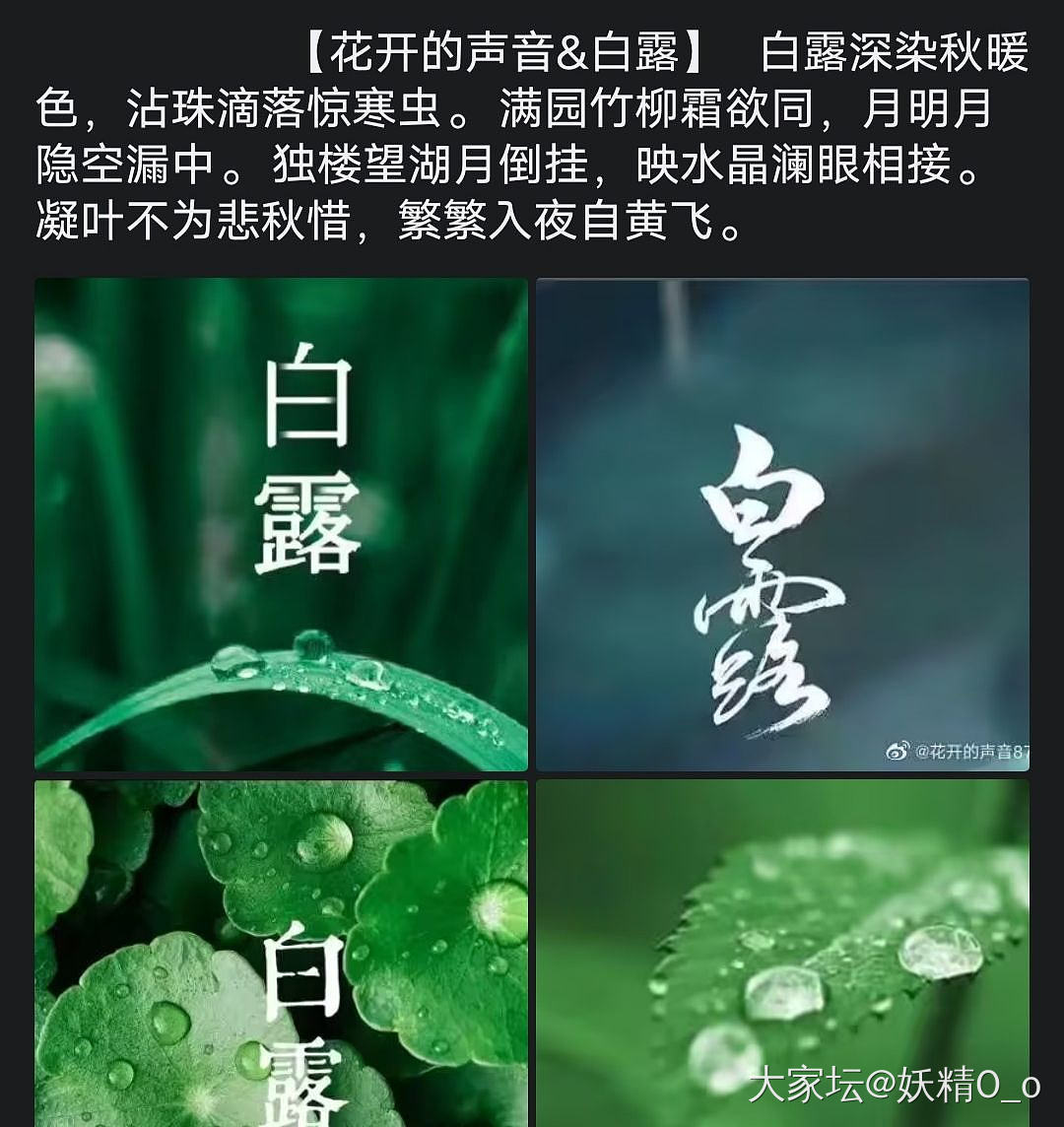Open the blue calligraphy 白露 image
This screenshot has width=1064, height=1127.
point(782,524)
